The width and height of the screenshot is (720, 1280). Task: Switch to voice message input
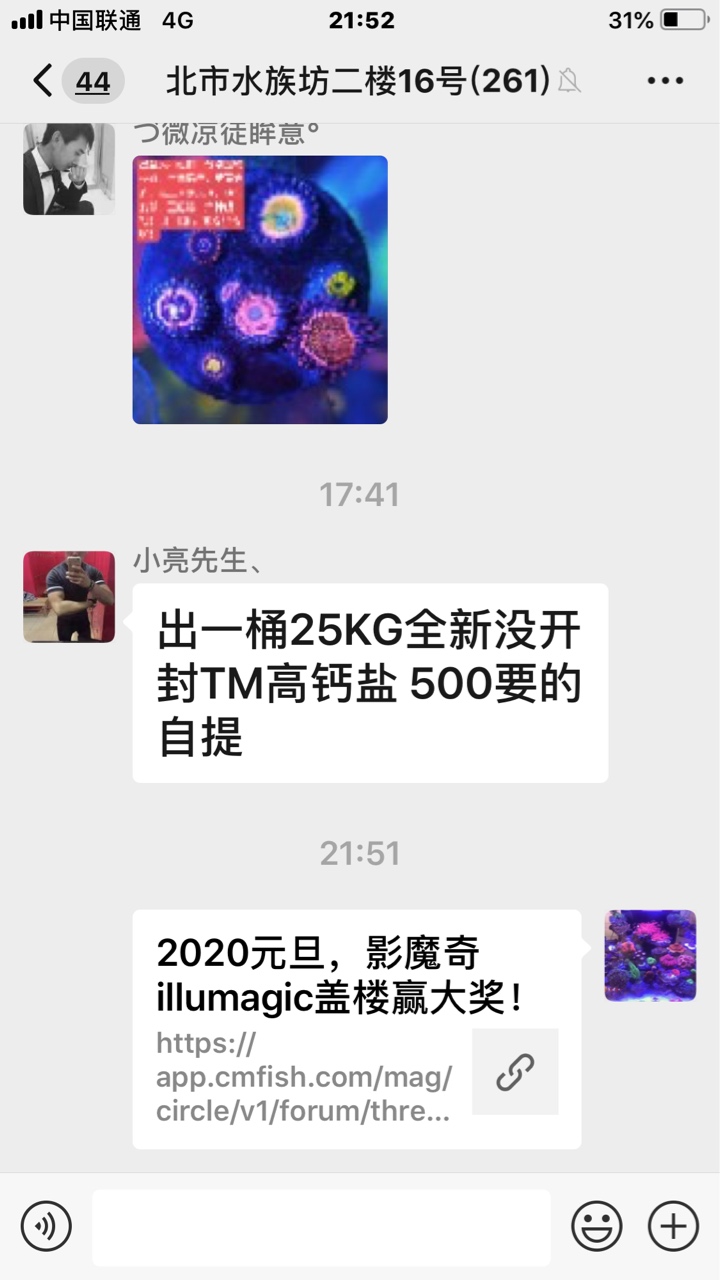coord(46,1225)
